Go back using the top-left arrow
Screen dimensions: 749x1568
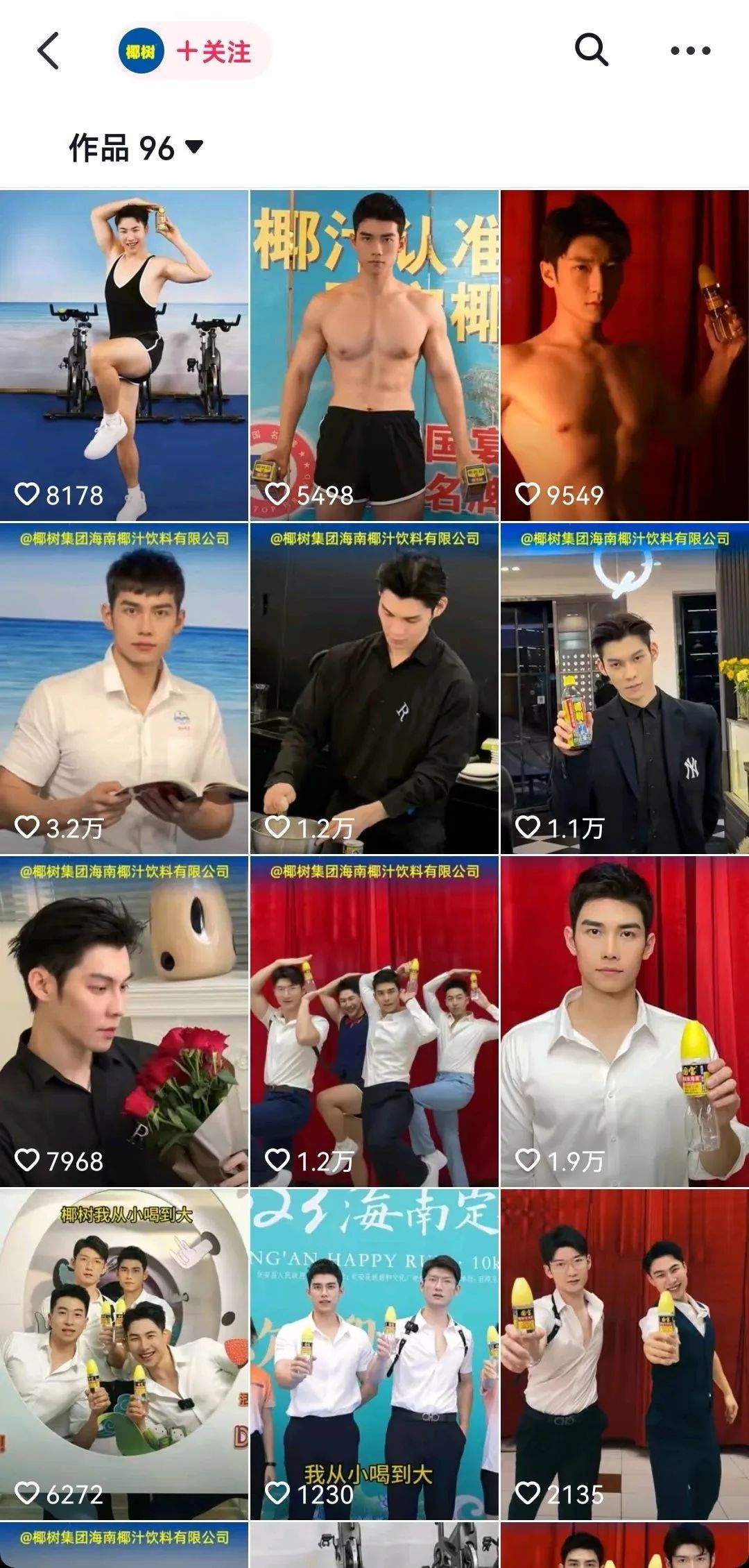pyautogui.click(x=49, y=51)
